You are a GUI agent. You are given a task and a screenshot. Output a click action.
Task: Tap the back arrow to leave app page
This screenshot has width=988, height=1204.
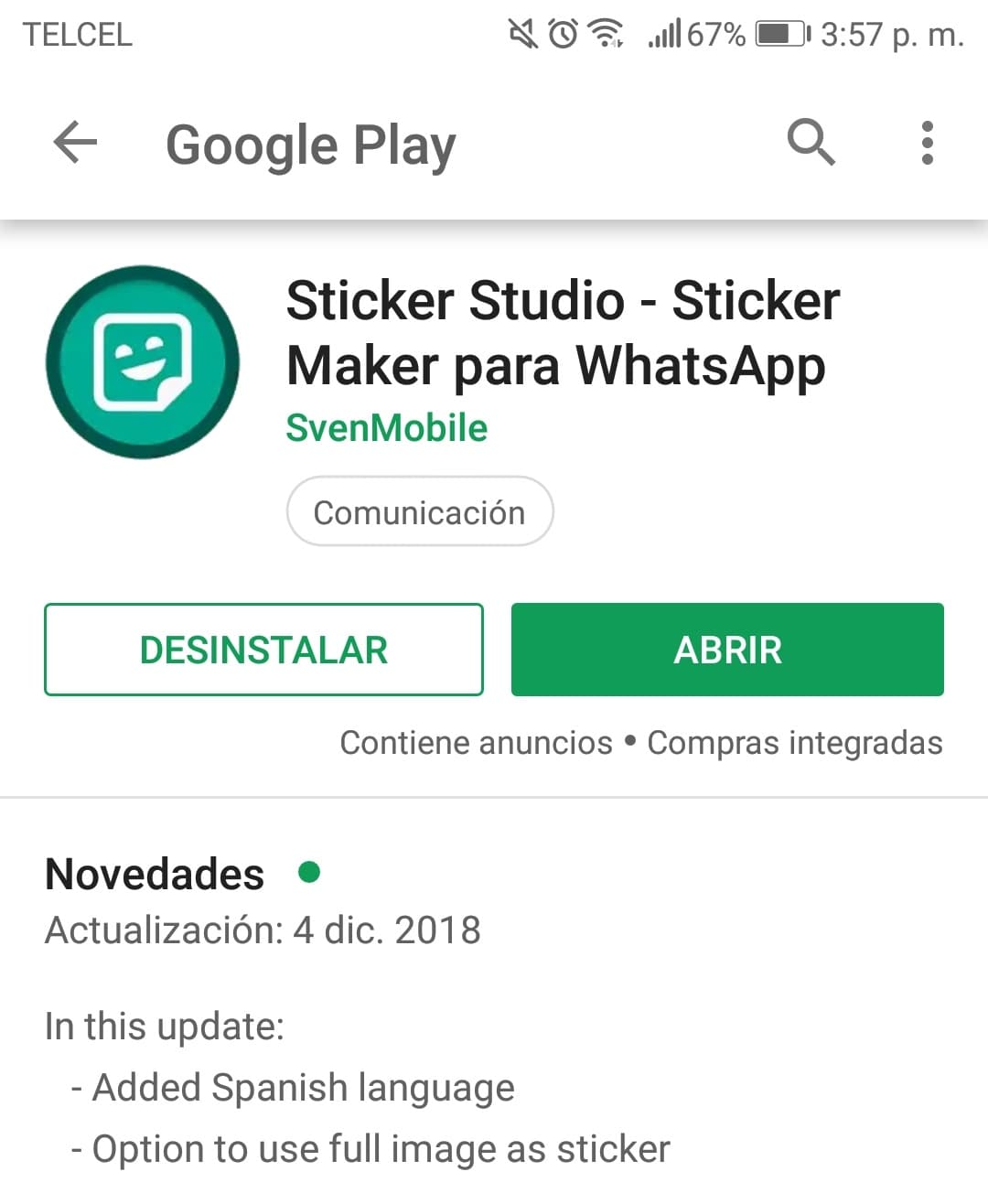click(74, 143)
